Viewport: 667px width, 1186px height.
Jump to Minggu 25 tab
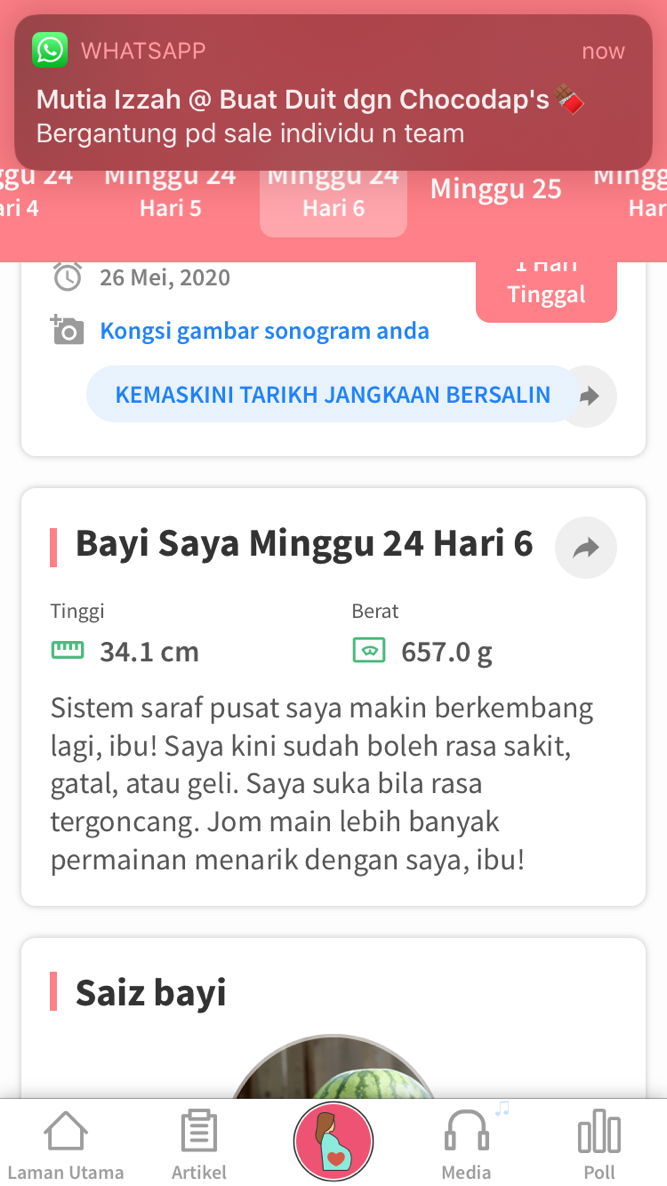pyautogui.click(x=495, y=190)
